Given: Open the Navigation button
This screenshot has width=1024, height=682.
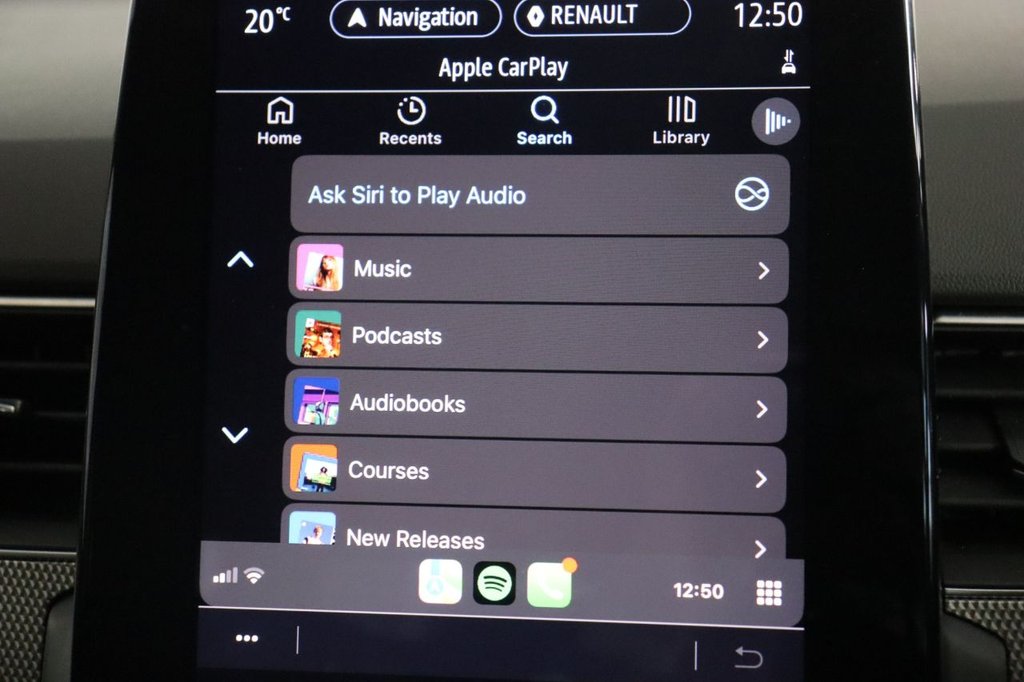Looking at the screenshot, I should 415,18.
